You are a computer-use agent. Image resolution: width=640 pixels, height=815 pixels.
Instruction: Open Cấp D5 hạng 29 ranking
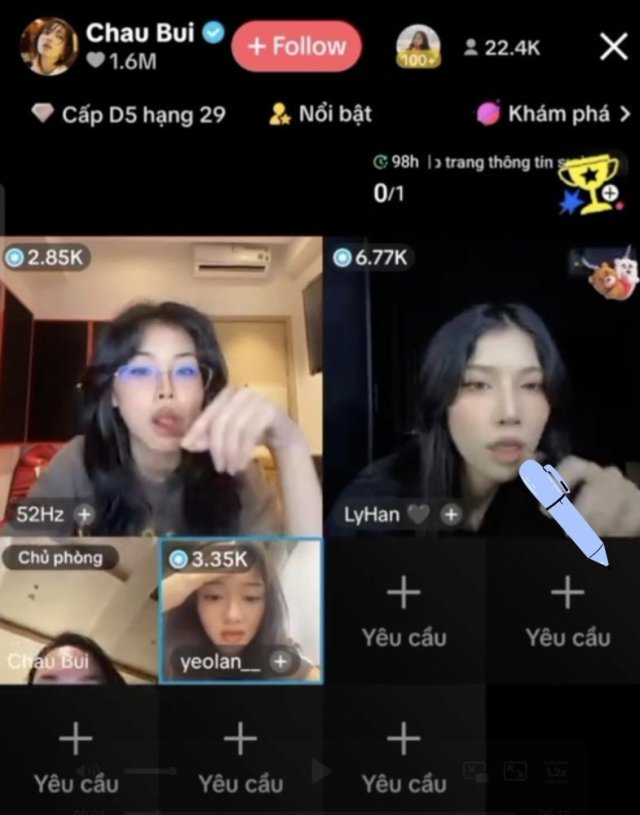pos(128,114)
